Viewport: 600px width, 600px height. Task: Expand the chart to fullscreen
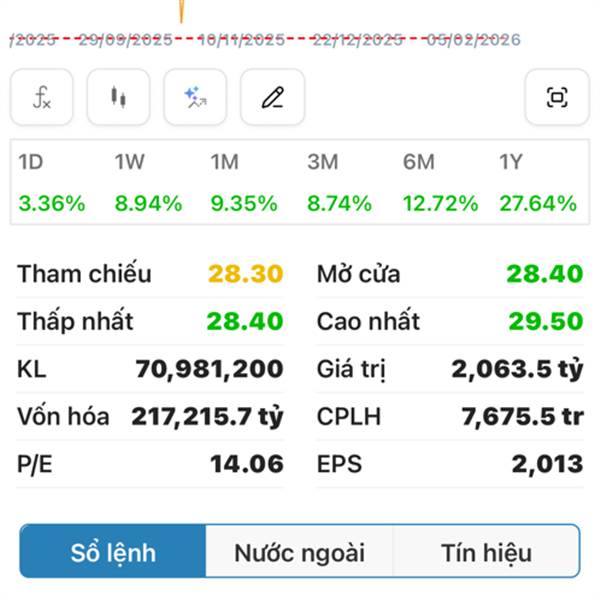pos(557,97)
